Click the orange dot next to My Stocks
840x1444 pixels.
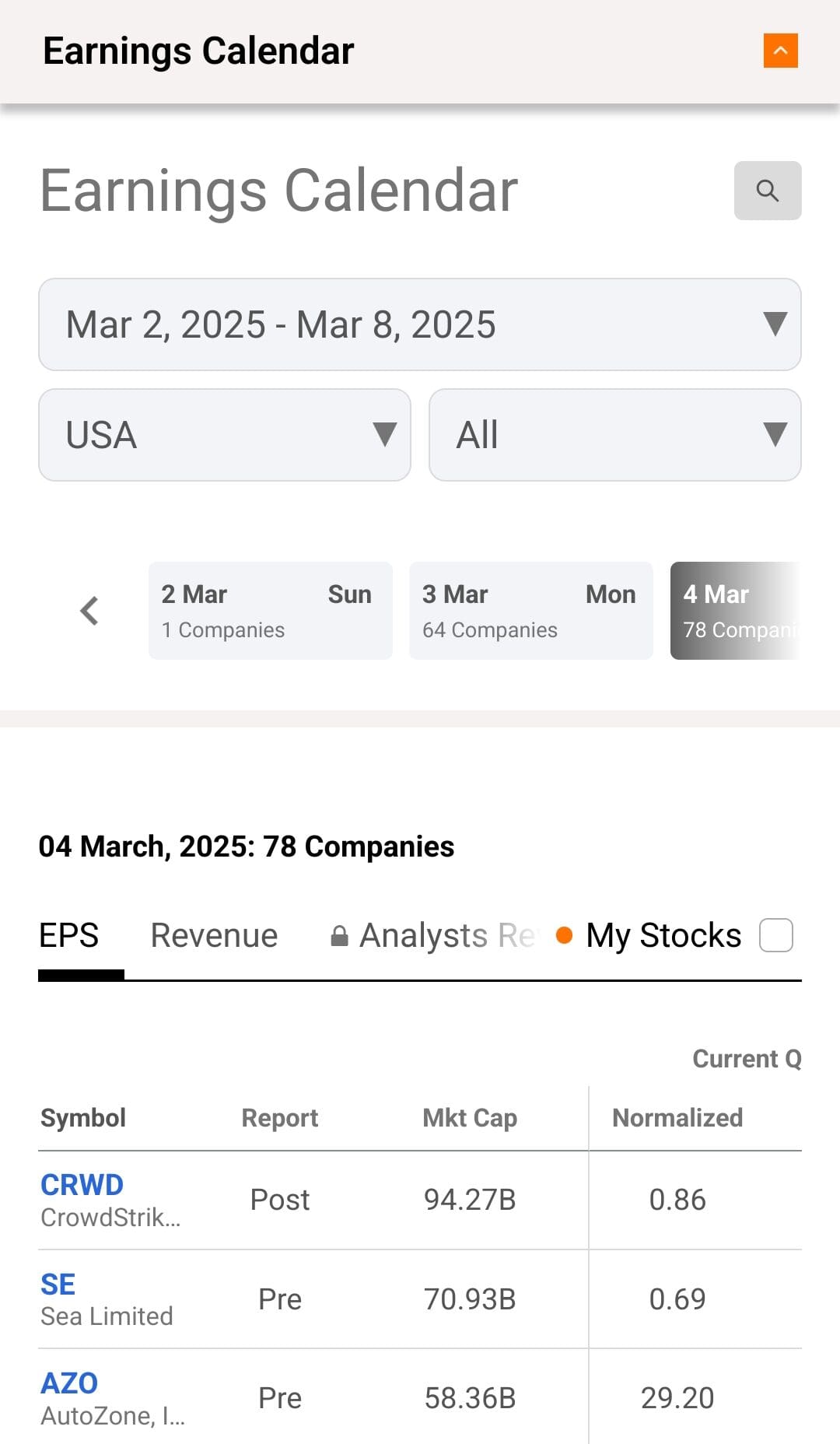click(563, 934)
